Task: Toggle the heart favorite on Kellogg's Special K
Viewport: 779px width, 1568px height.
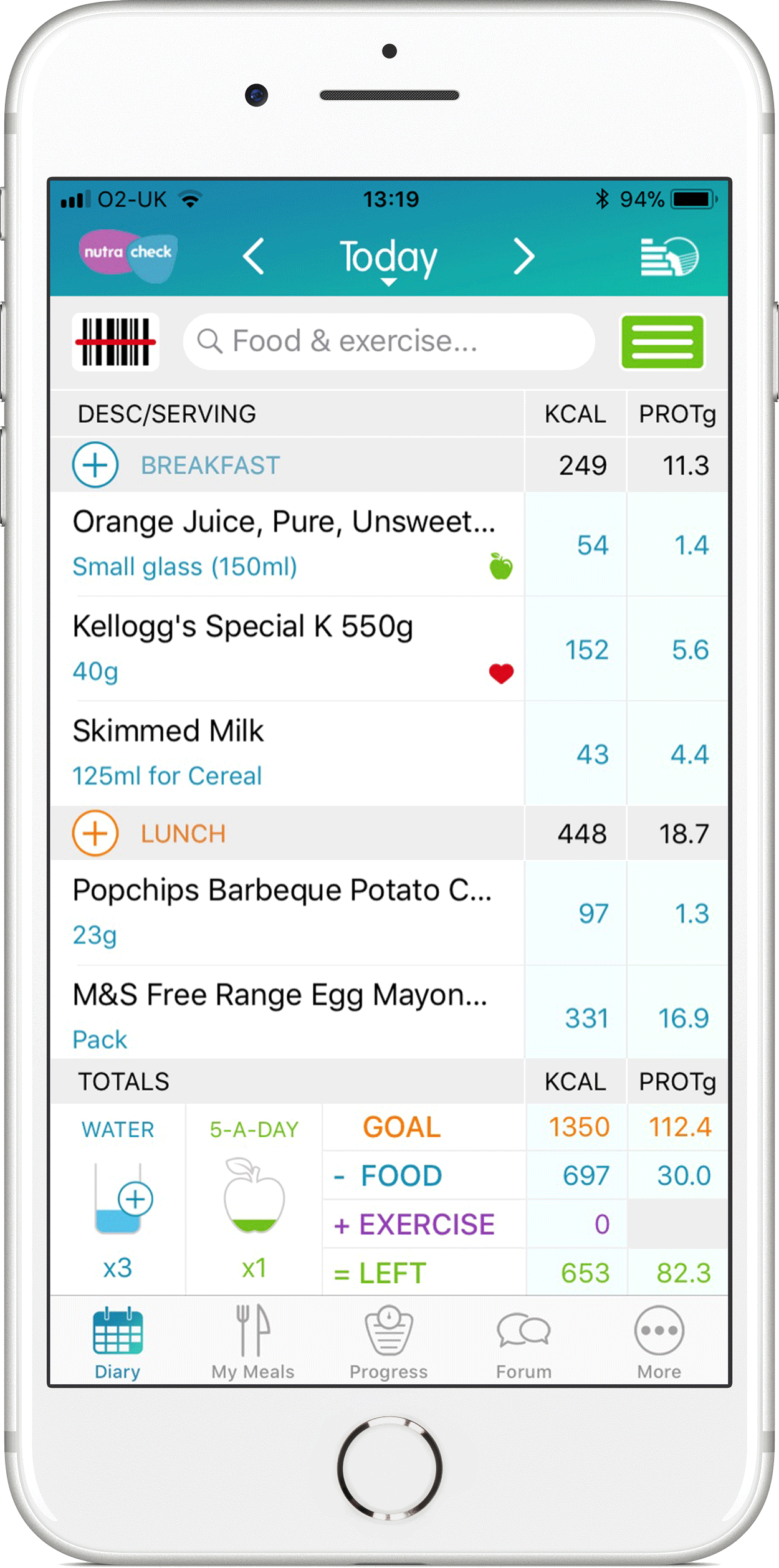Action: click(500, 671)
